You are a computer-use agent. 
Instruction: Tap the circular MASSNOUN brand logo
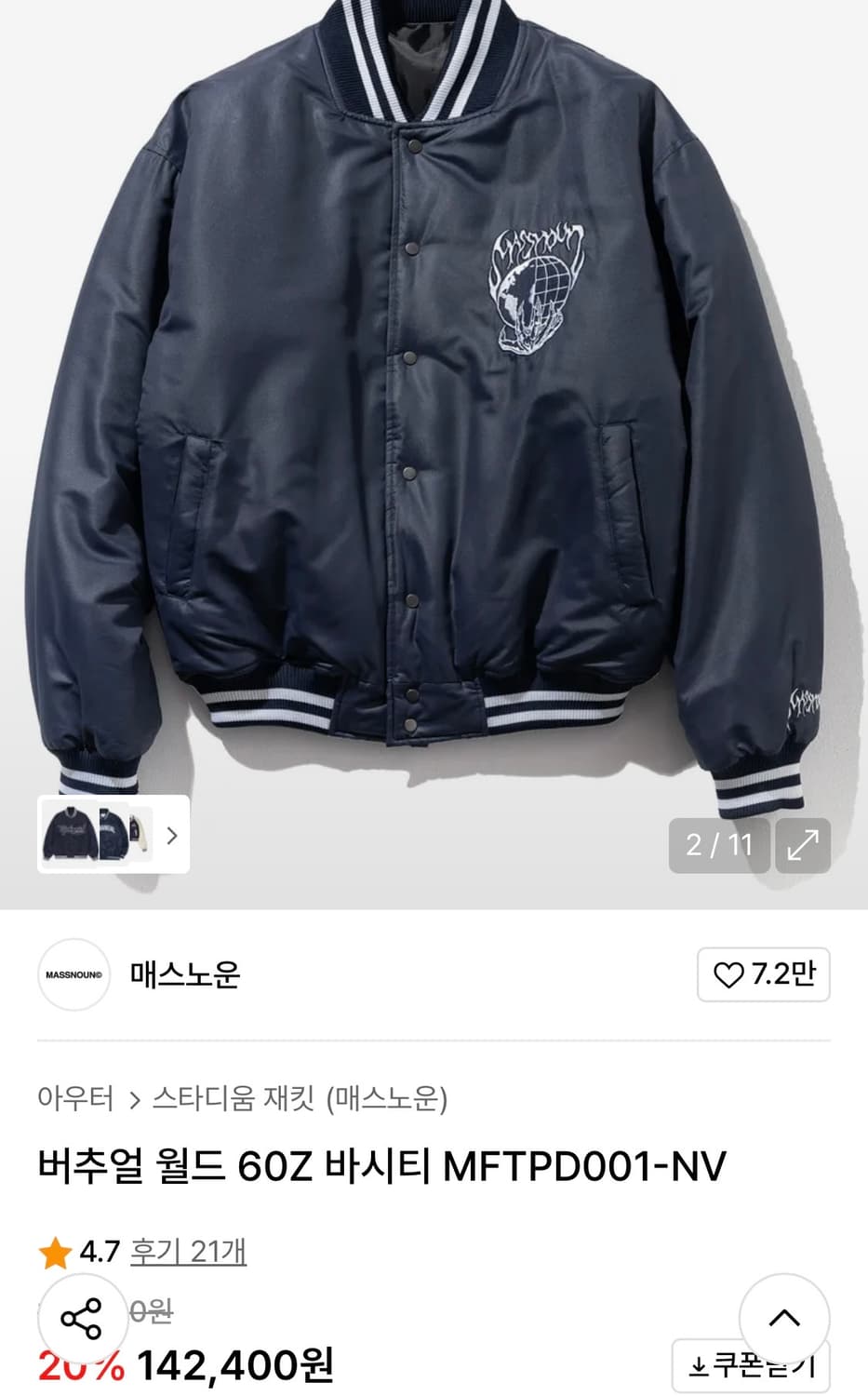tap(73, 975)
